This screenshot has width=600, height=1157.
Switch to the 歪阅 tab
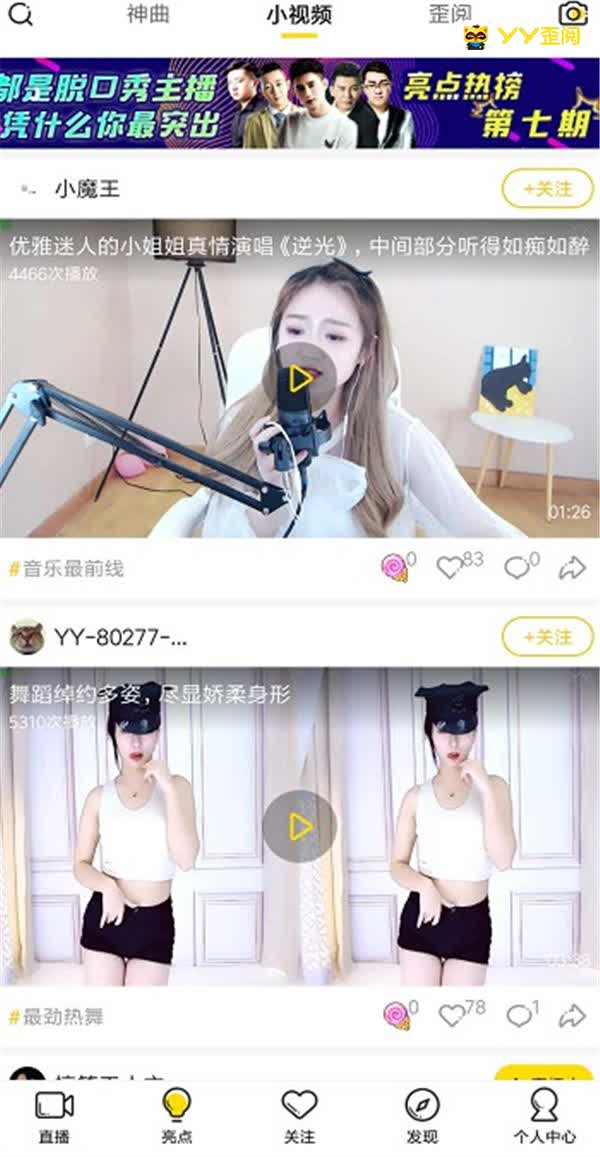coord(450,15)
